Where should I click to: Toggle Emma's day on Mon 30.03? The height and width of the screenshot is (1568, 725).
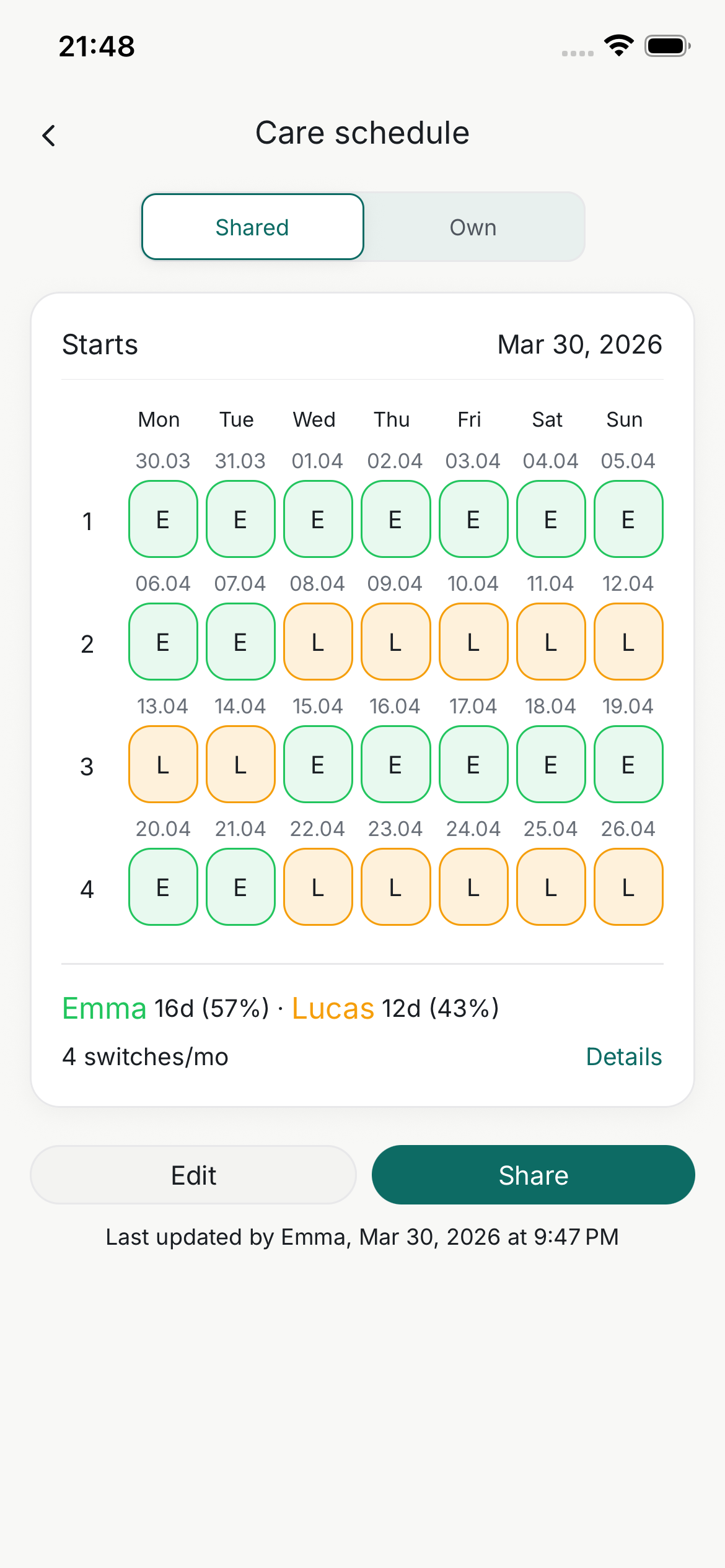click(x=162, y=520)
